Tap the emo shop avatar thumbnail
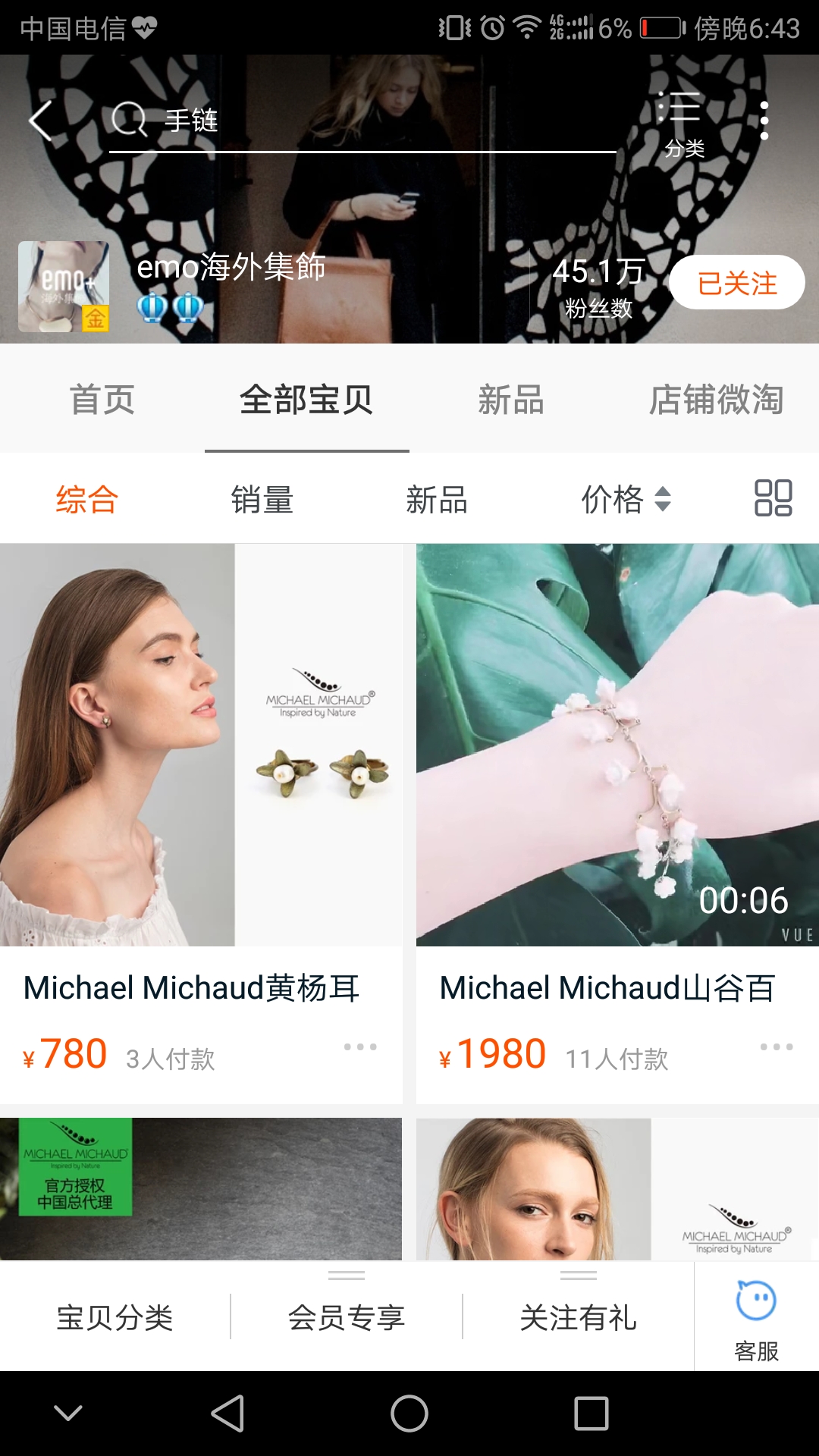Screen dimensions: 819x1456 click(x=64, y=287)
